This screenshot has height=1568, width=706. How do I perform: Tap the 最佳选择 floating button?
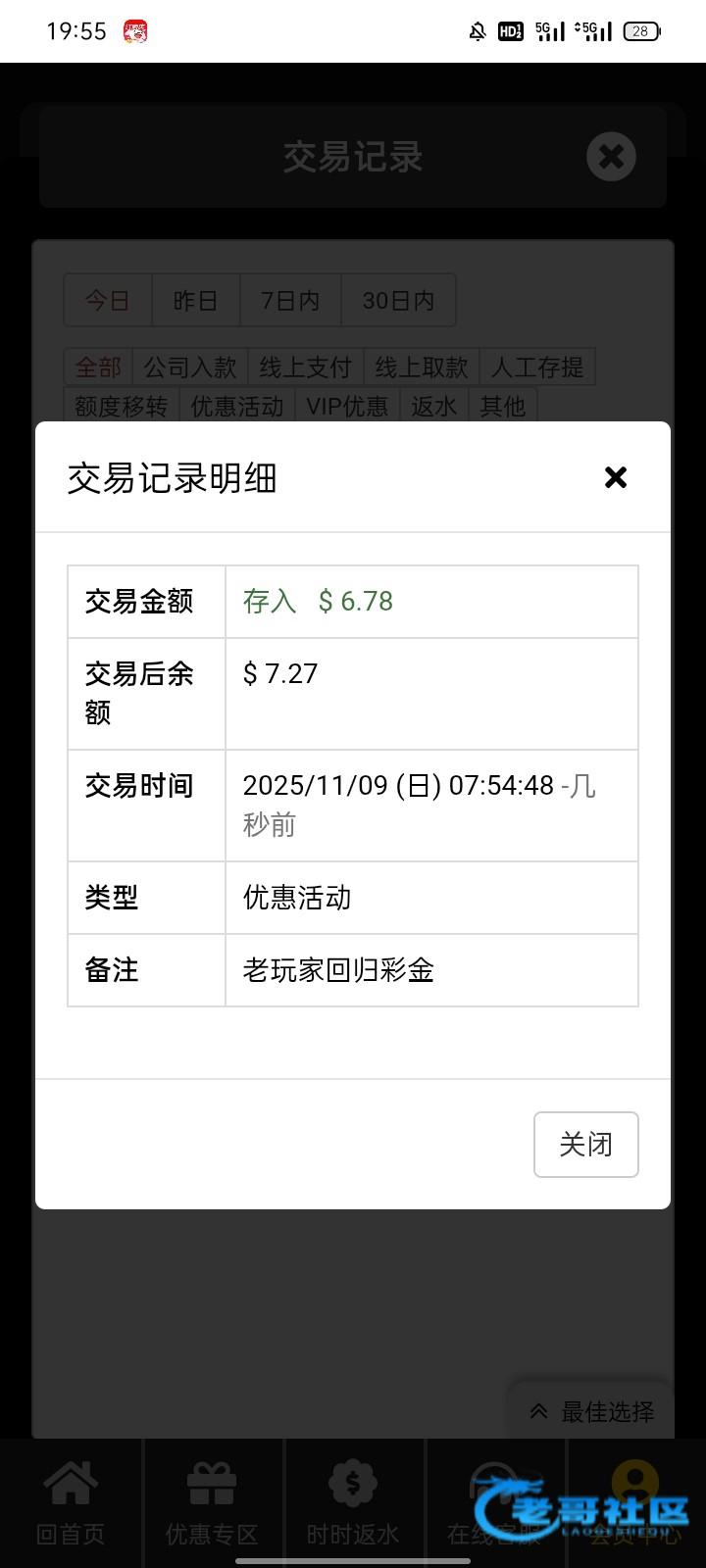click(x=591, y=1411)
